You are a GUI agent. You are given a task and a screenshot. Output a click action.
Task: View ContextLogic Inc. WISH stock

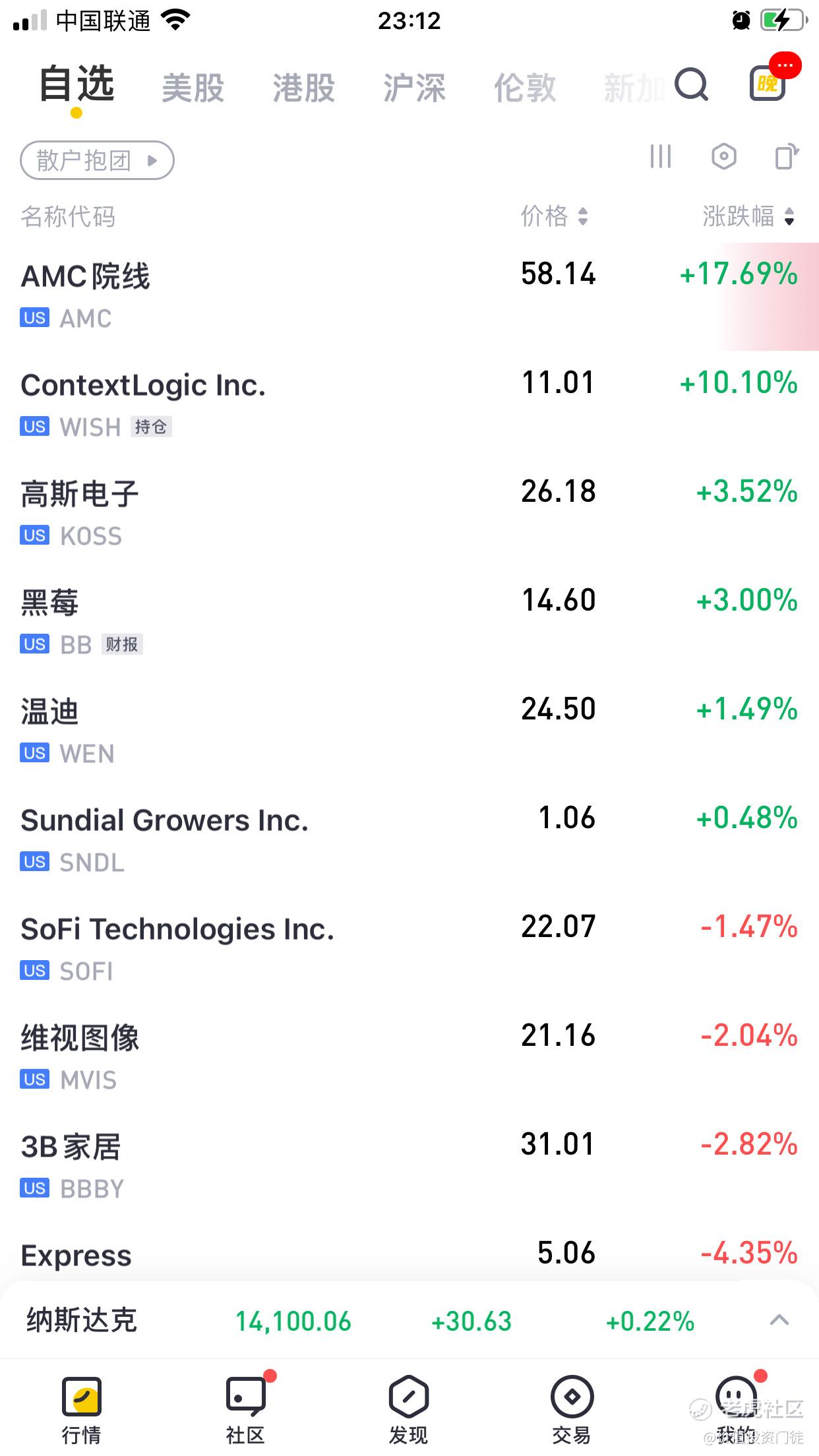pyautogui.click(x=264, y=404)
